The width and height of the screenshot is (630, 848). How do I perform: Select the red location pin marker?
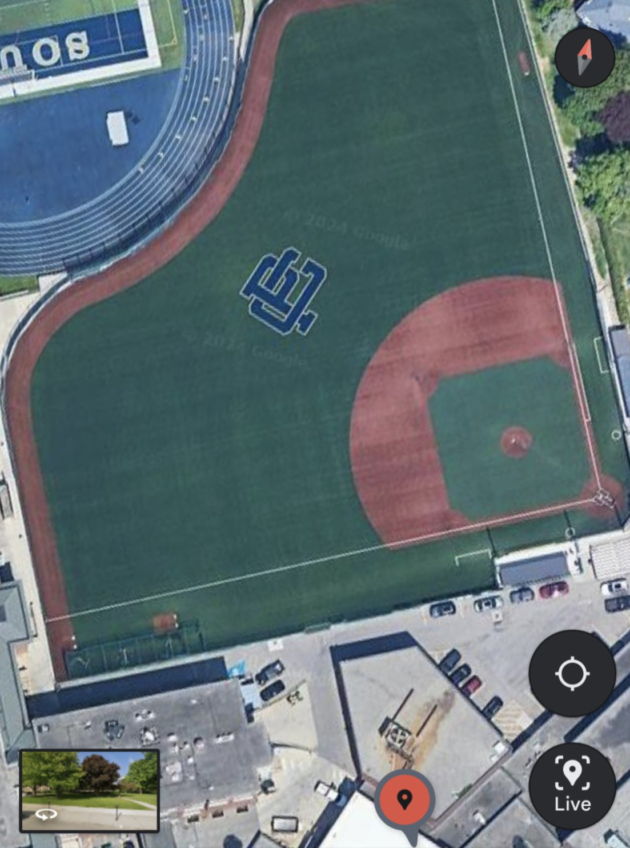pos(405,799)
